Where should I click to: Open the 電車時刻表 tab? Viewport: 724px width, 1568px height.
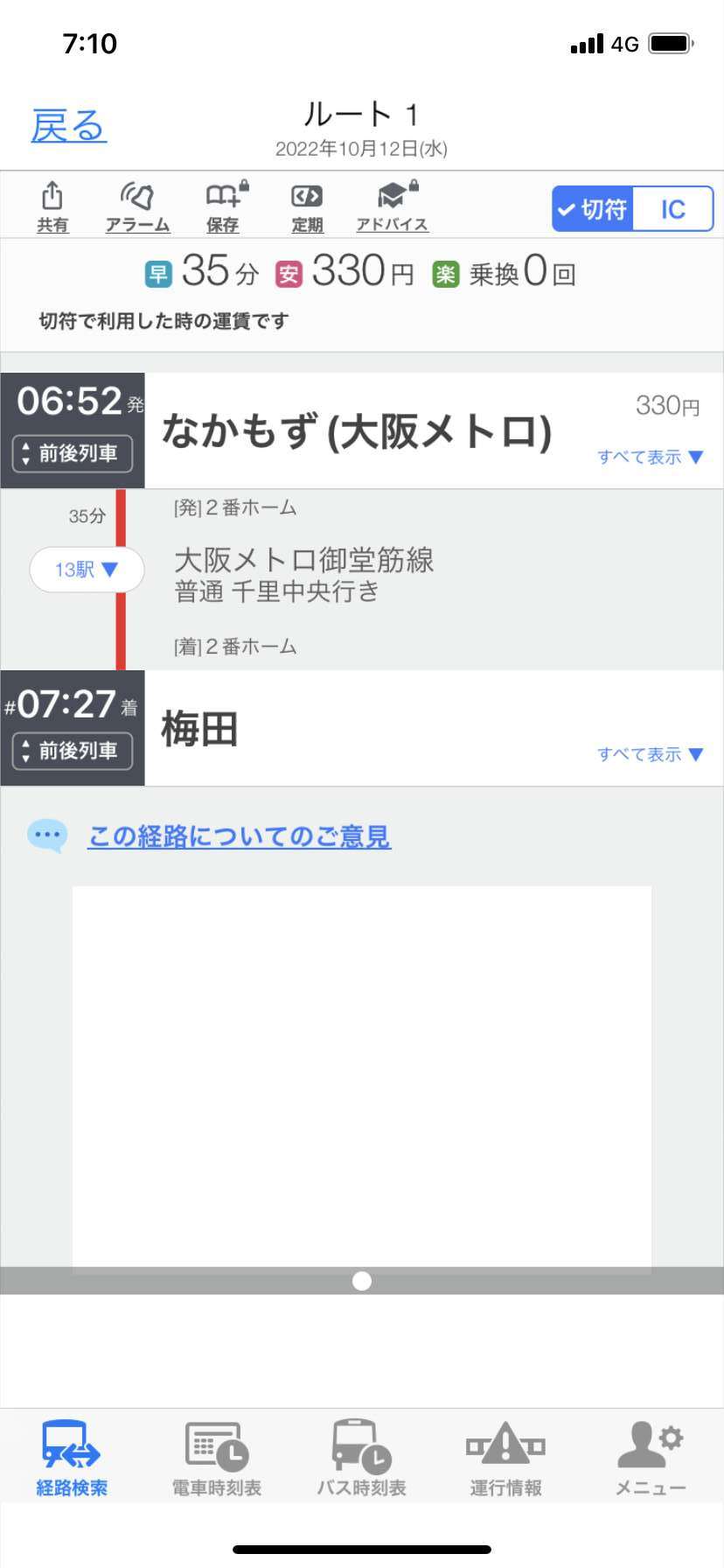pos(217,1459)
